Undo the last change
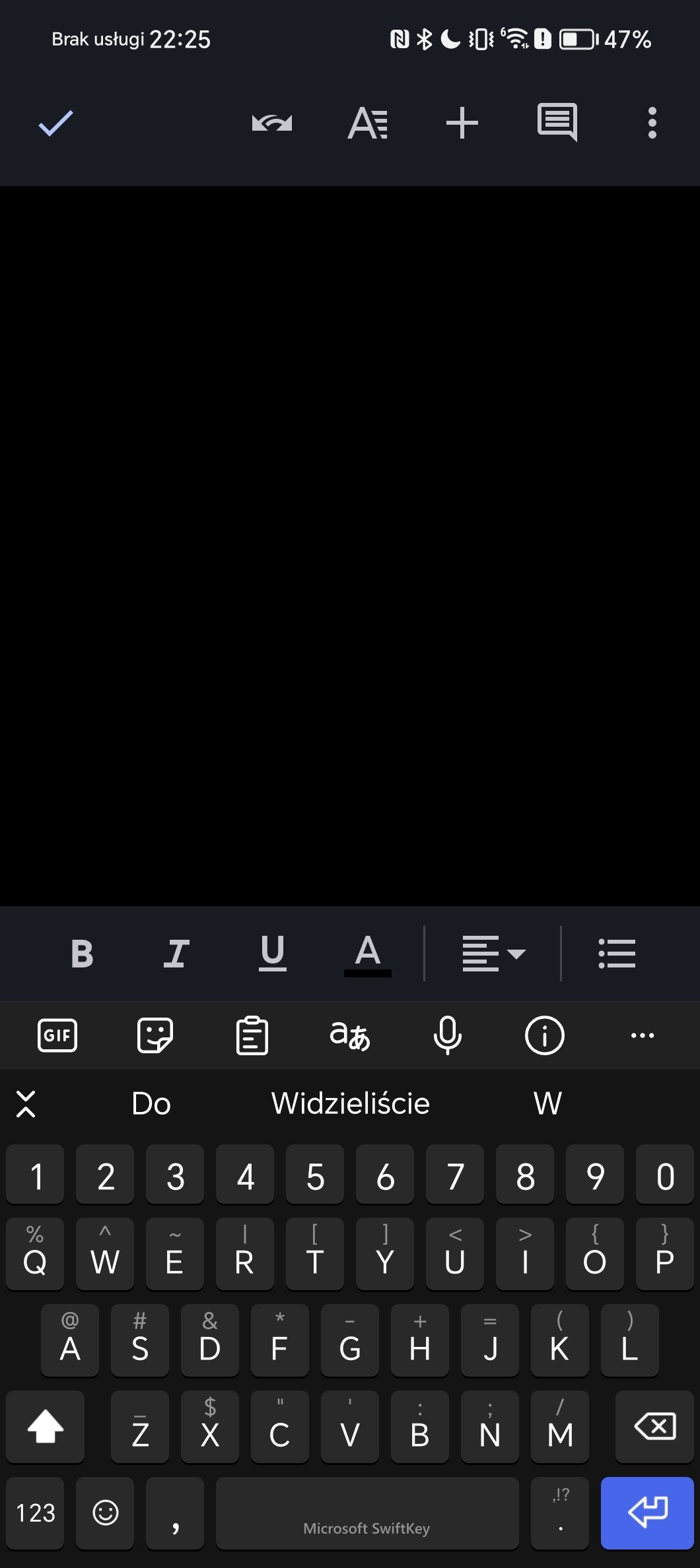Screen dimensions: 700x1568 click(272, 123)
